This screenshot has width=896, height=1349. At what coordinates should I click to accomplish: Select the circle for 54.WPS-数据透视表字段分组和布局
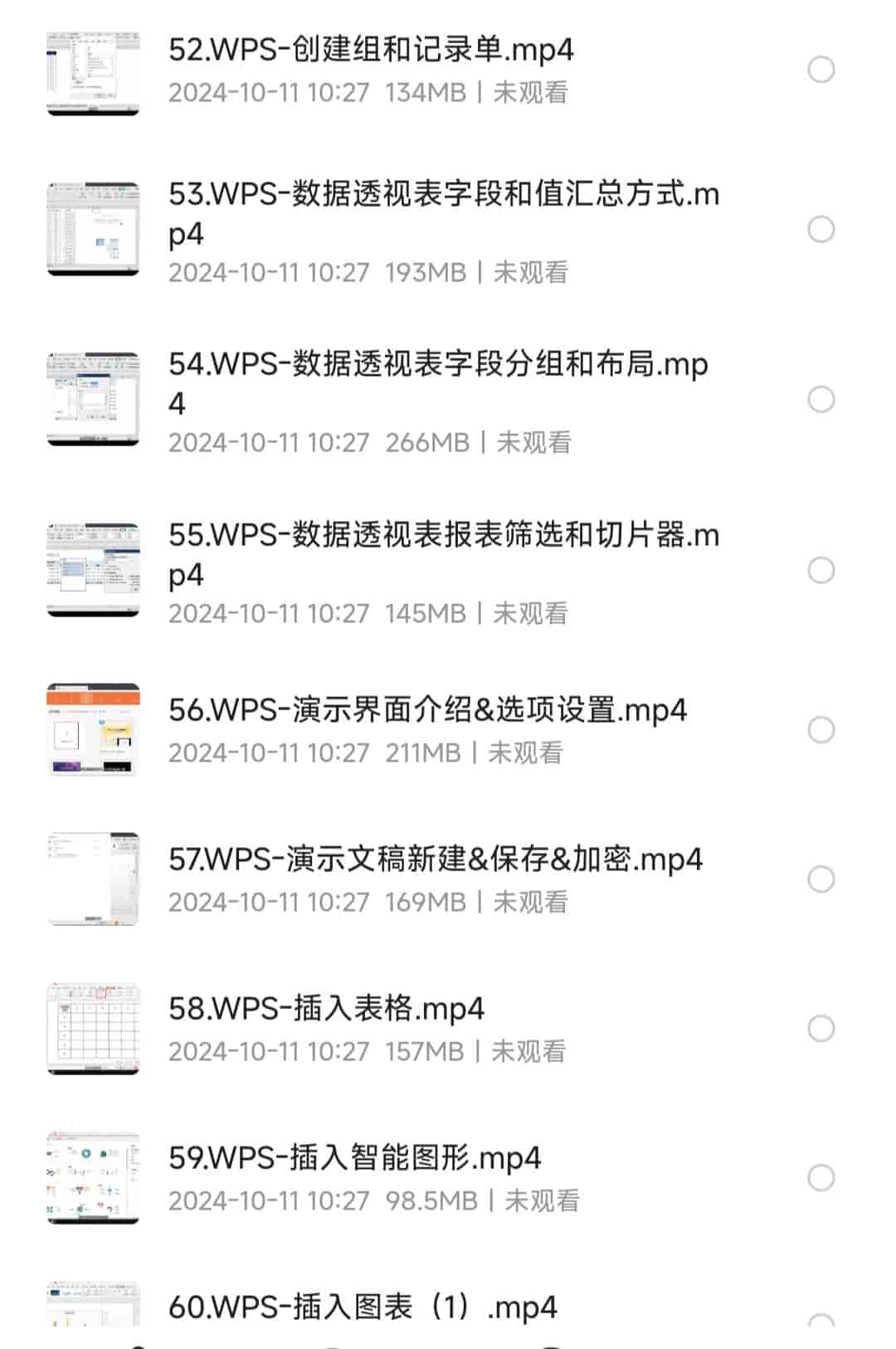[x=821, y=400]
